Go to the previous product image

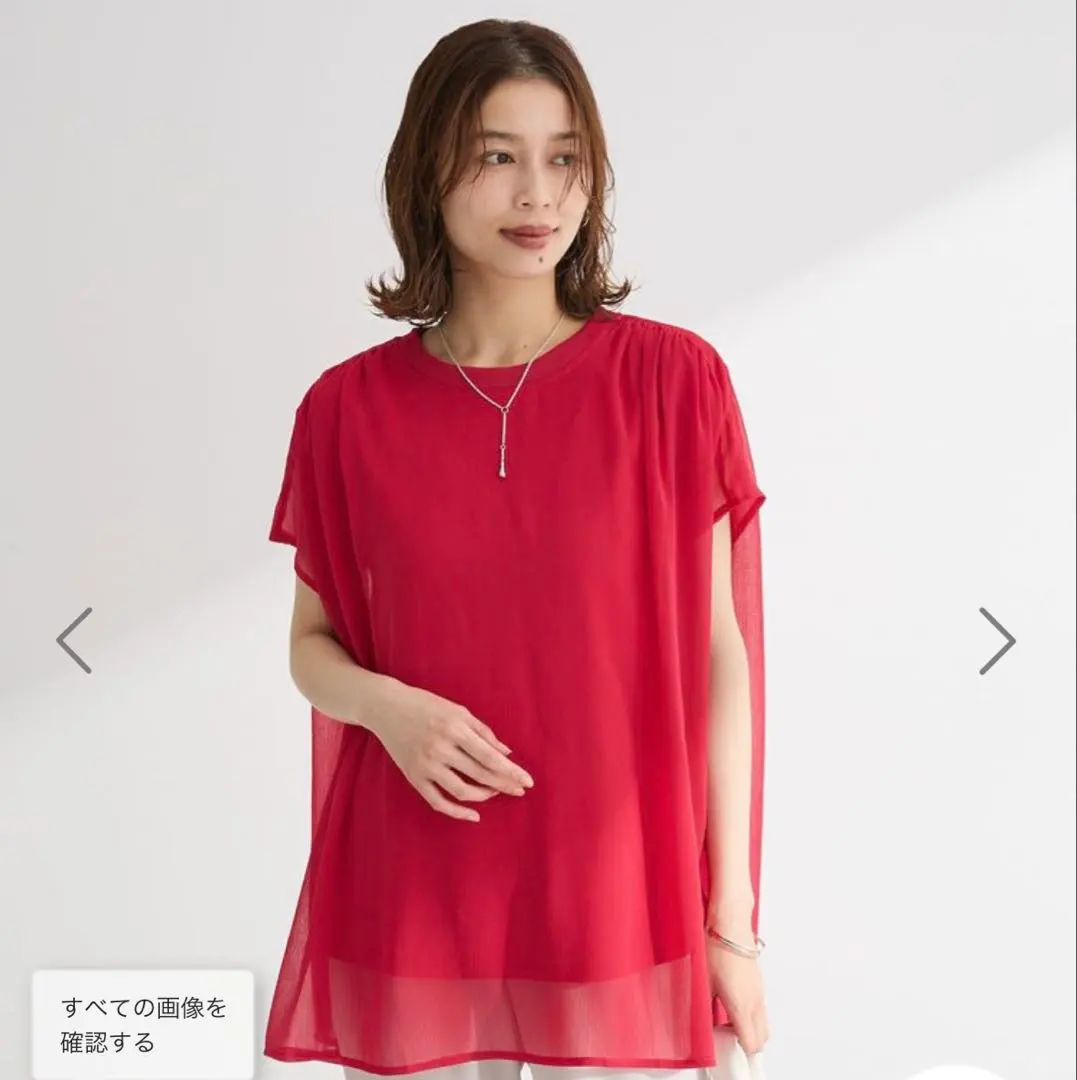pyautogui.click(x=74, y=640)
